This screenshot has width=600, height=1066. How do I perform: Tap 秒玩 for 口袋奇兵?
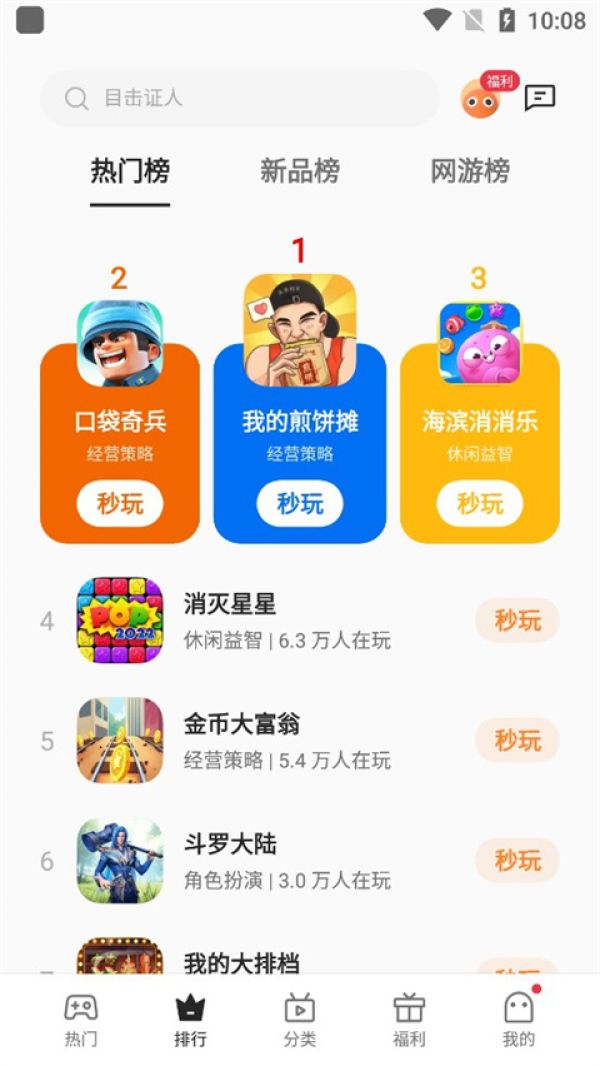tap(120, 503)
